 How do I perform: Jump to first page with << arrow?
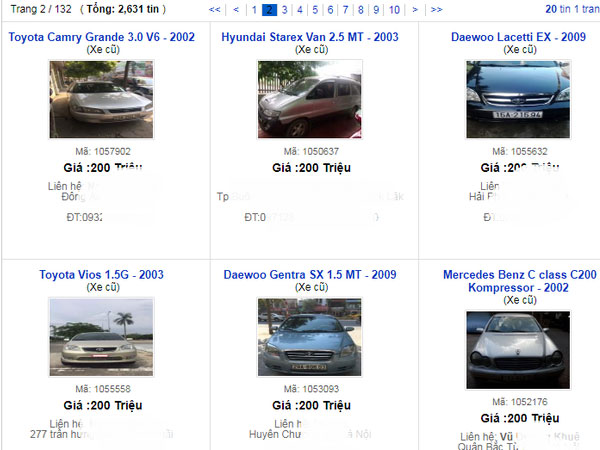pyautogui.click(x=215, y=9)
